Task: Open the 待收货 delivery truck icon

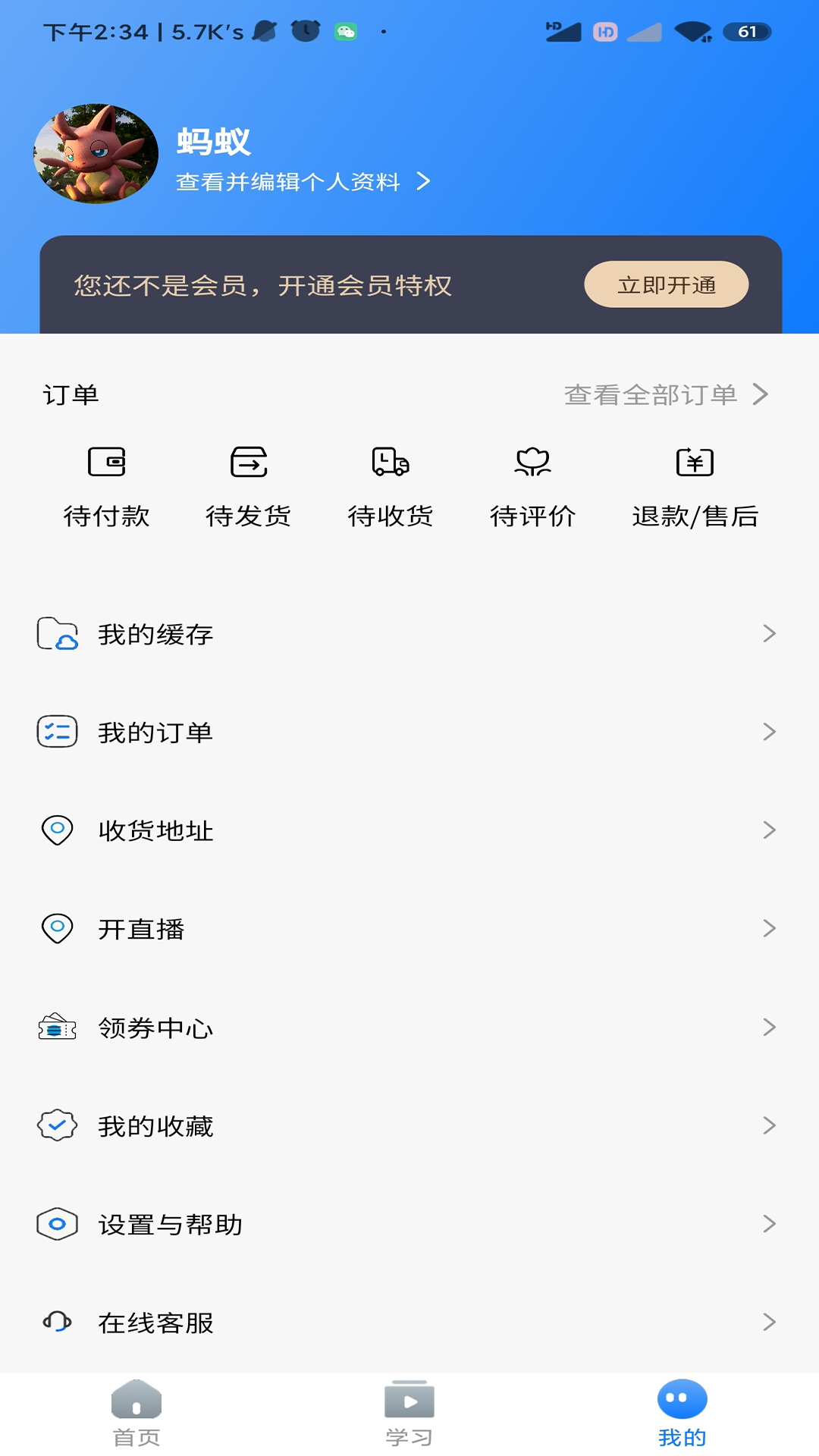Action: [391, 462]
